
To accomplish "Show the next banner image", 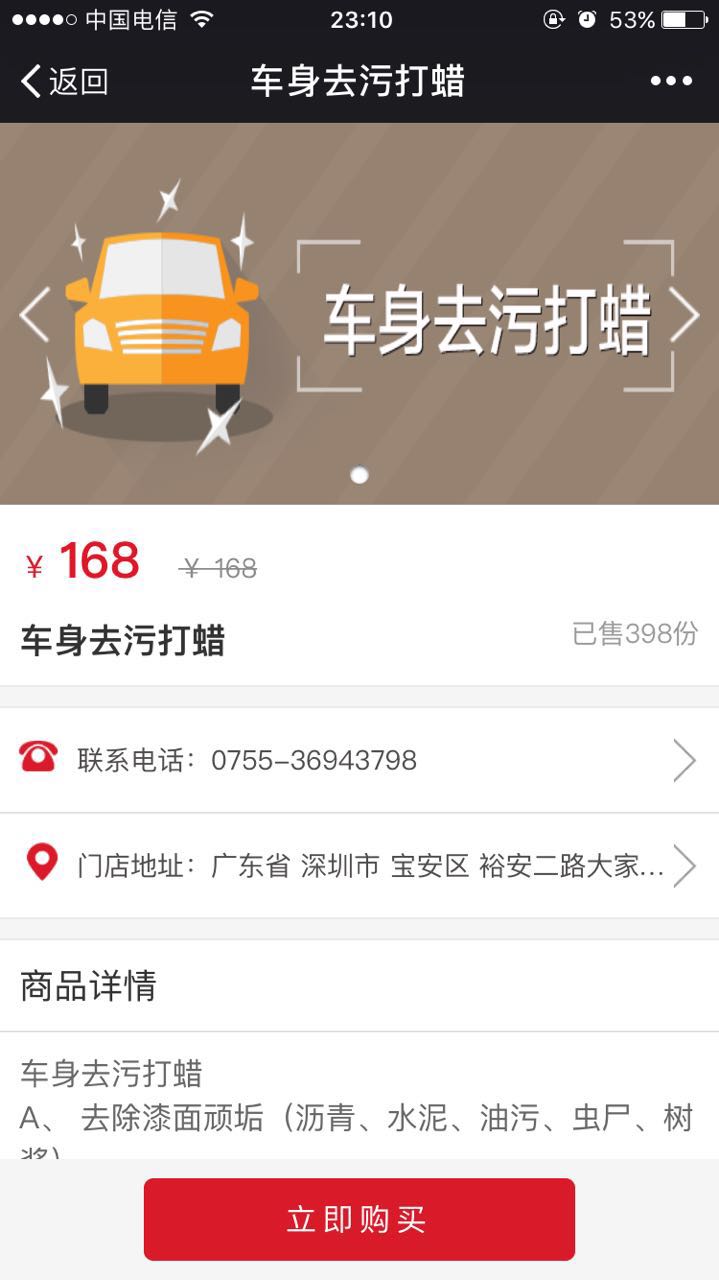I will click(685, 315).
